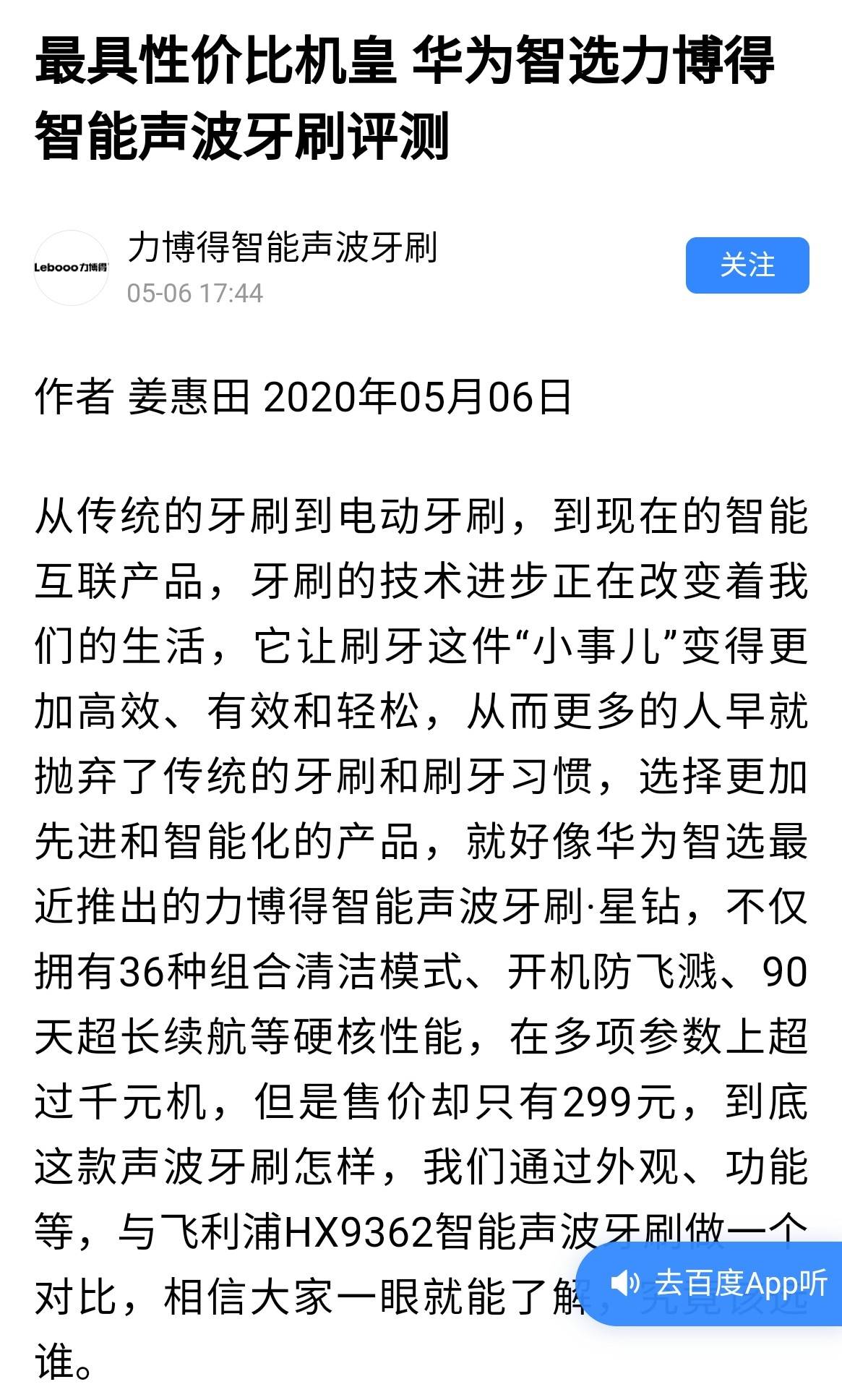Tap 去百度App听 to listen in Baidu App

[x=719, y=1283]
